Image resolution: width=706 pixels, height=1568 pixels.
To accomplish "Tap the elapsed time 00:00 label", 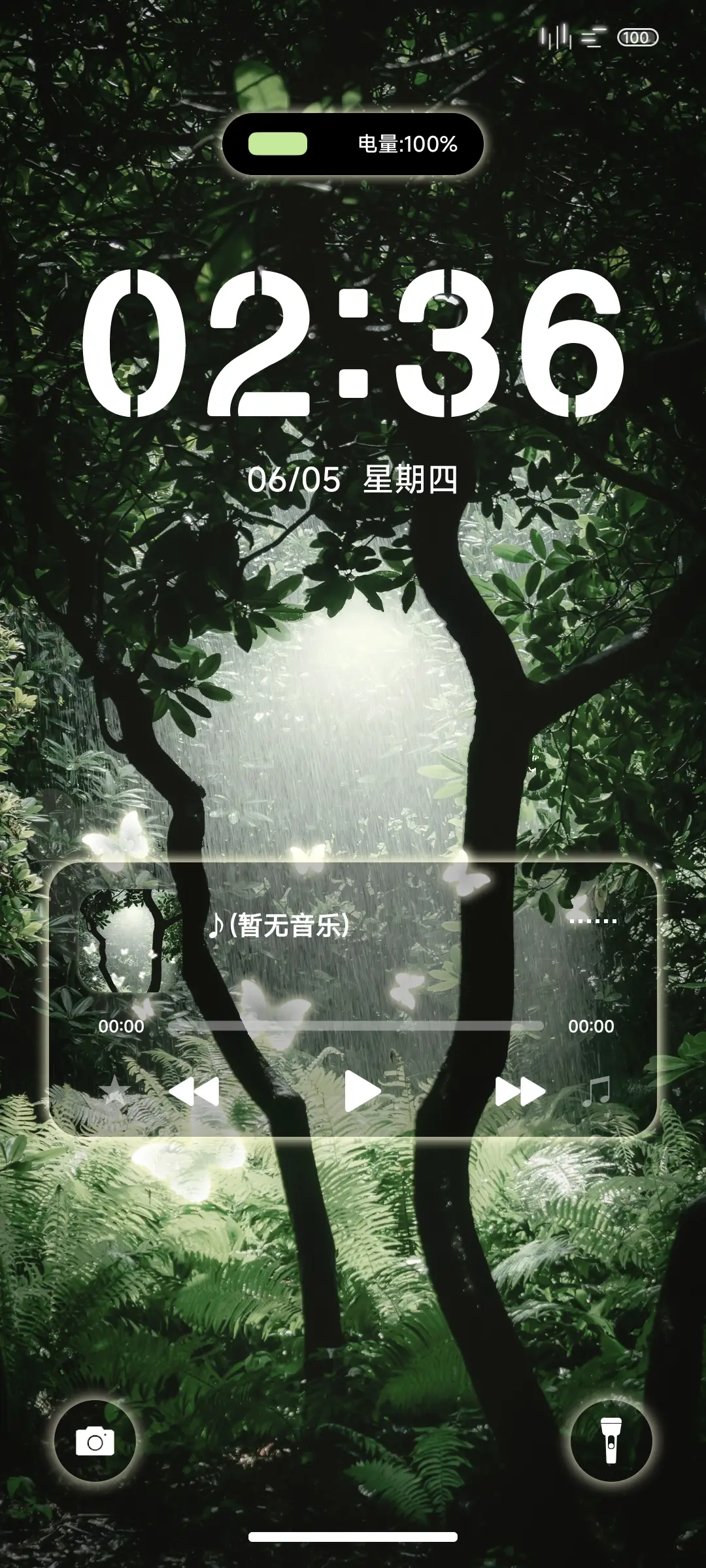I will coord(122,1026).
